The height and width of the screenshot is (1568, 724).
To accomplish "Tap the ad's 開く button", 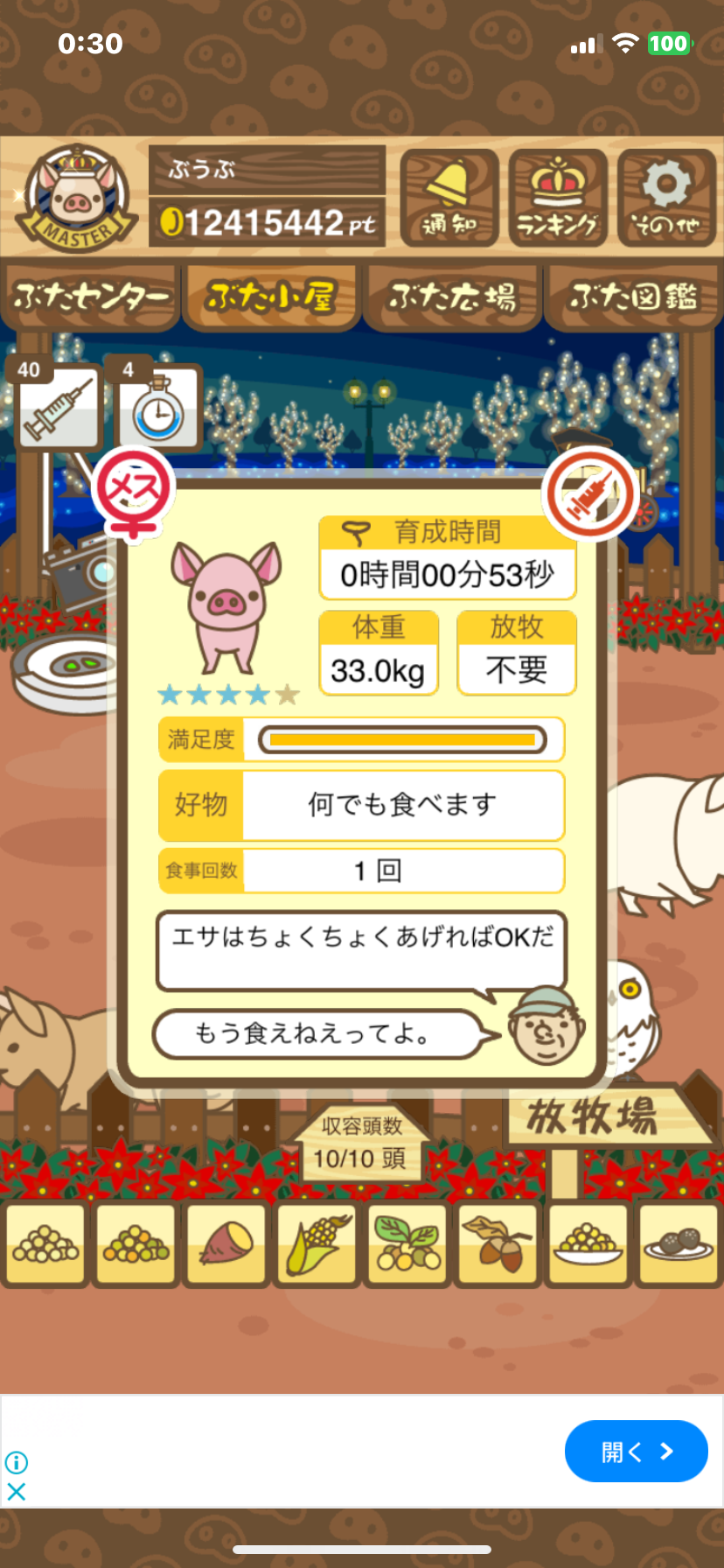I will [636, 1452].
